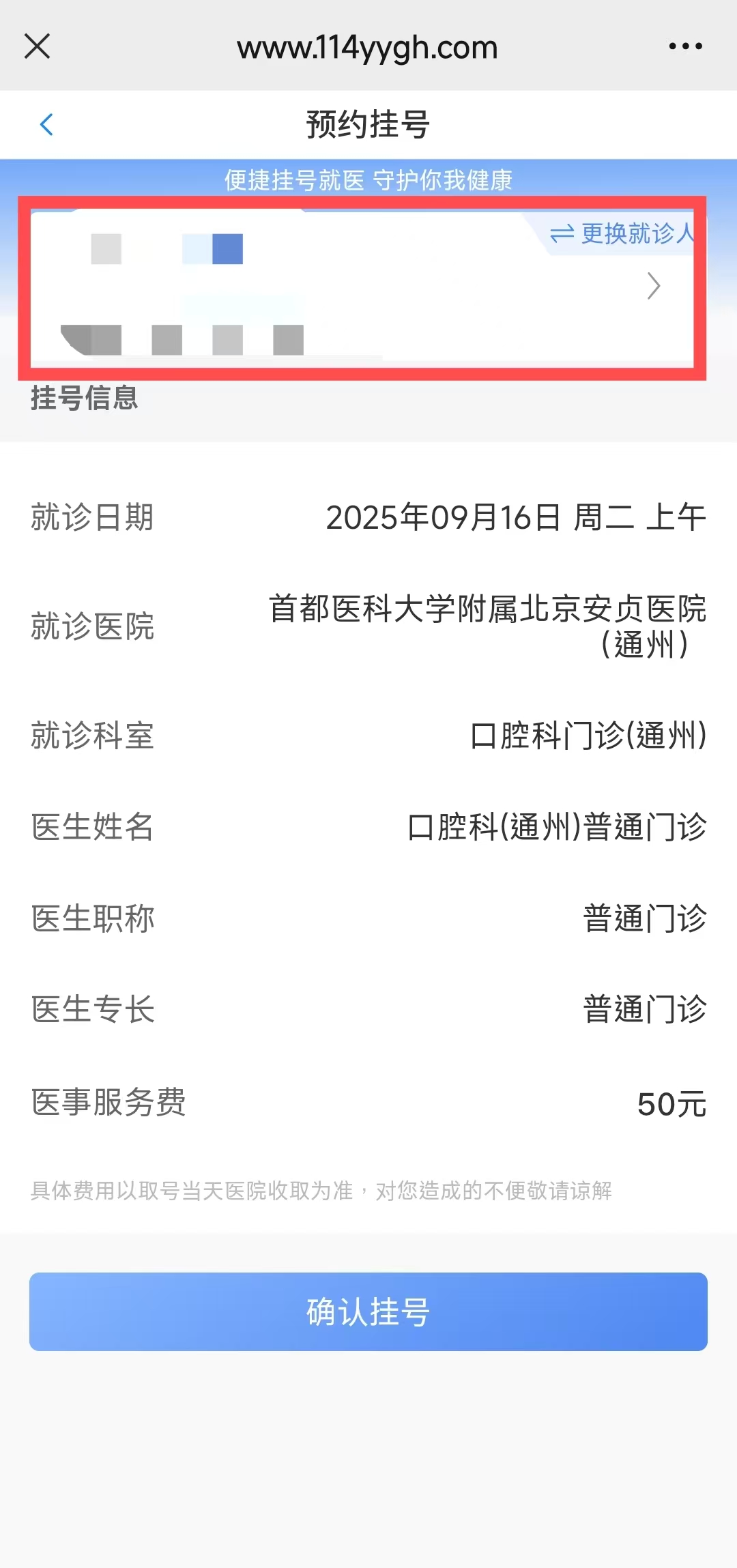This screenshot has height=1568, width=737.
Task: Open the patient detail via right-facing arrow
Action: [x=653, y=287]
